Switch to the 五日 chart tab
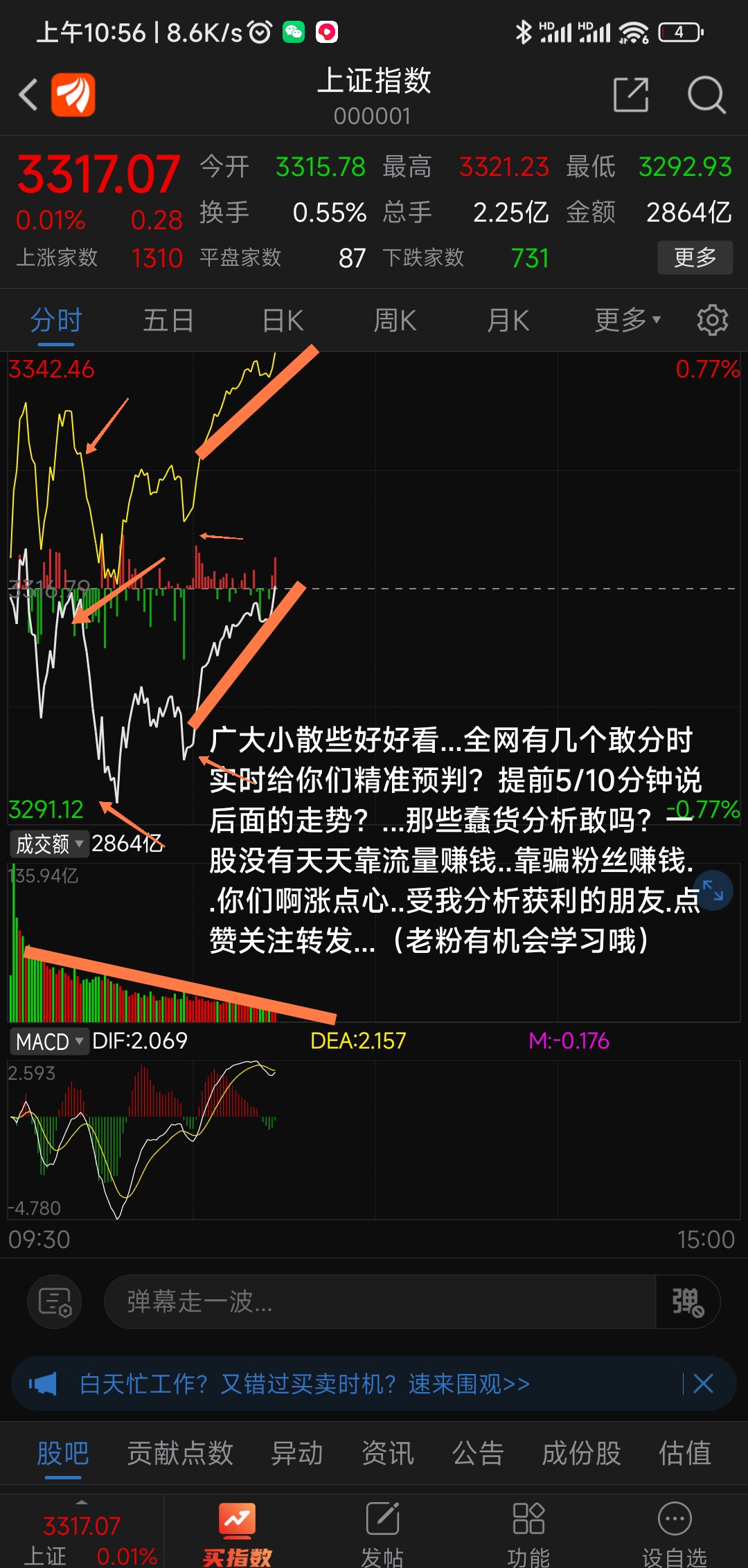Image resolution: width=748 pixels, height=1568 pixels. (x=168, y=321)
